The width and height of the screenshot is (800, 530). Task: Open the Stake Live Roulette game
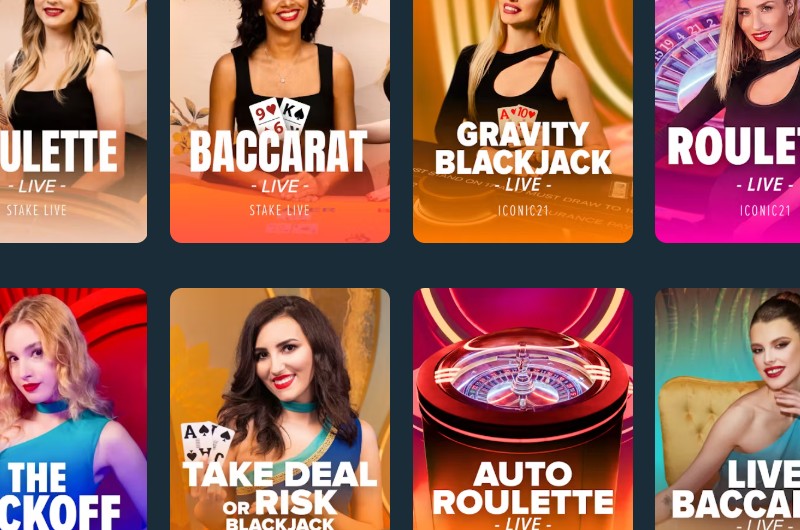point(72,120)
